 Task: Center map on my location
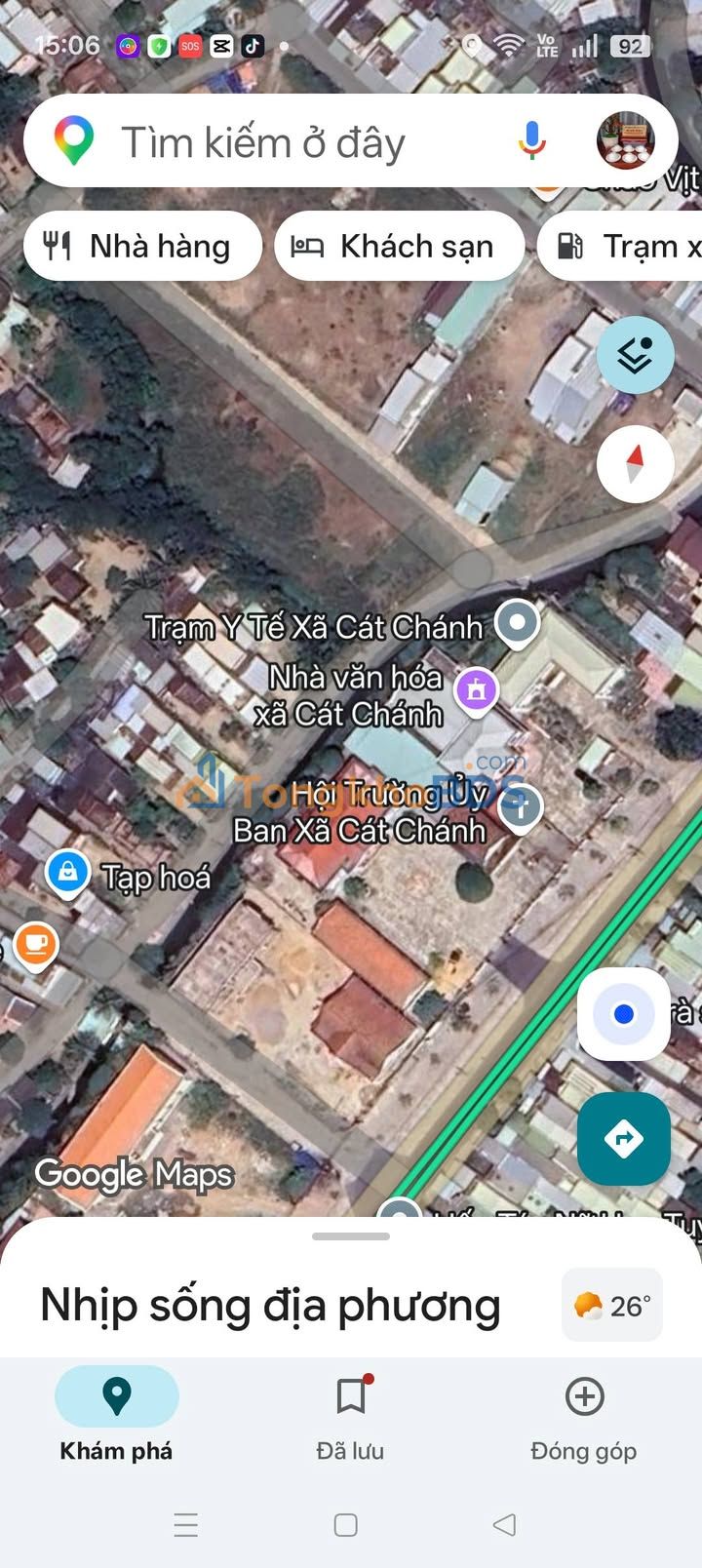(x=624, y=1014)
